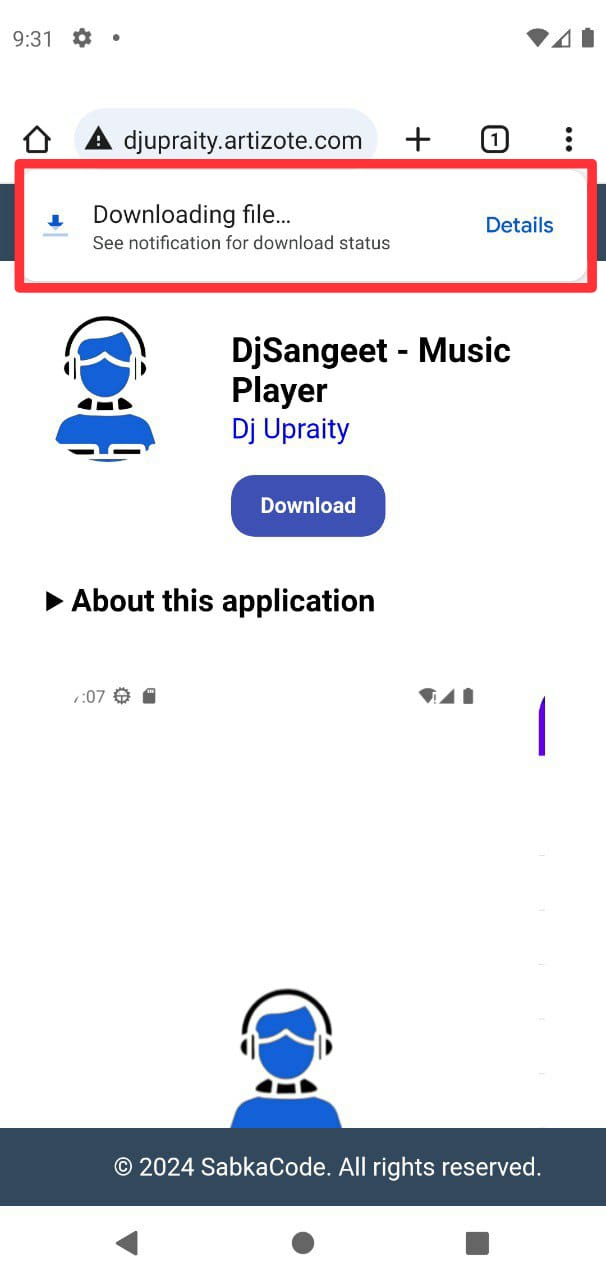
Task: Expand the About this application section
Action: tap(210, 601)
